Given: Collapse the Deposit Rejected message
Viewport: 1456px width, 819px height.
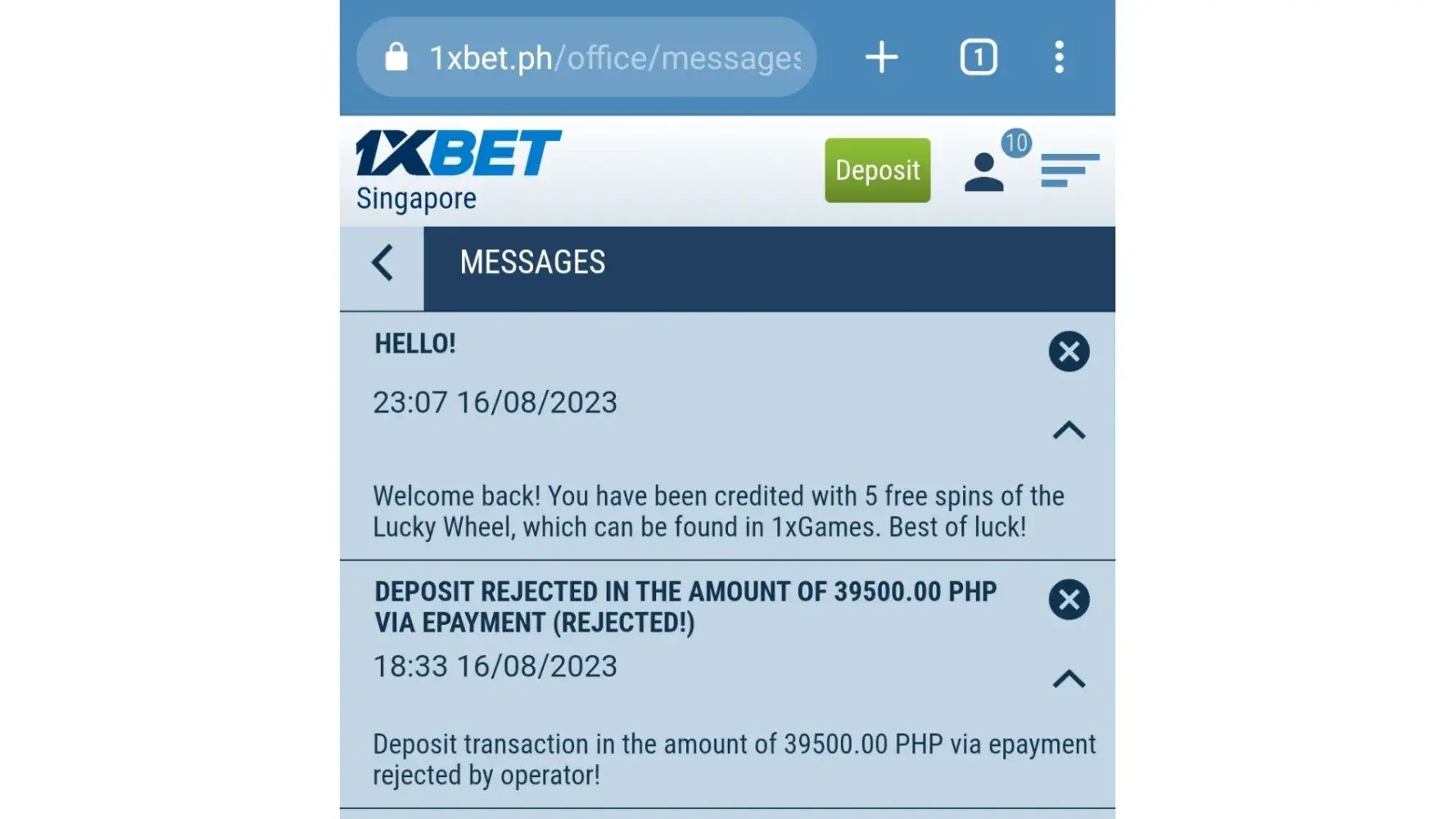Looking at the screenshot, I should [1069, 679].
